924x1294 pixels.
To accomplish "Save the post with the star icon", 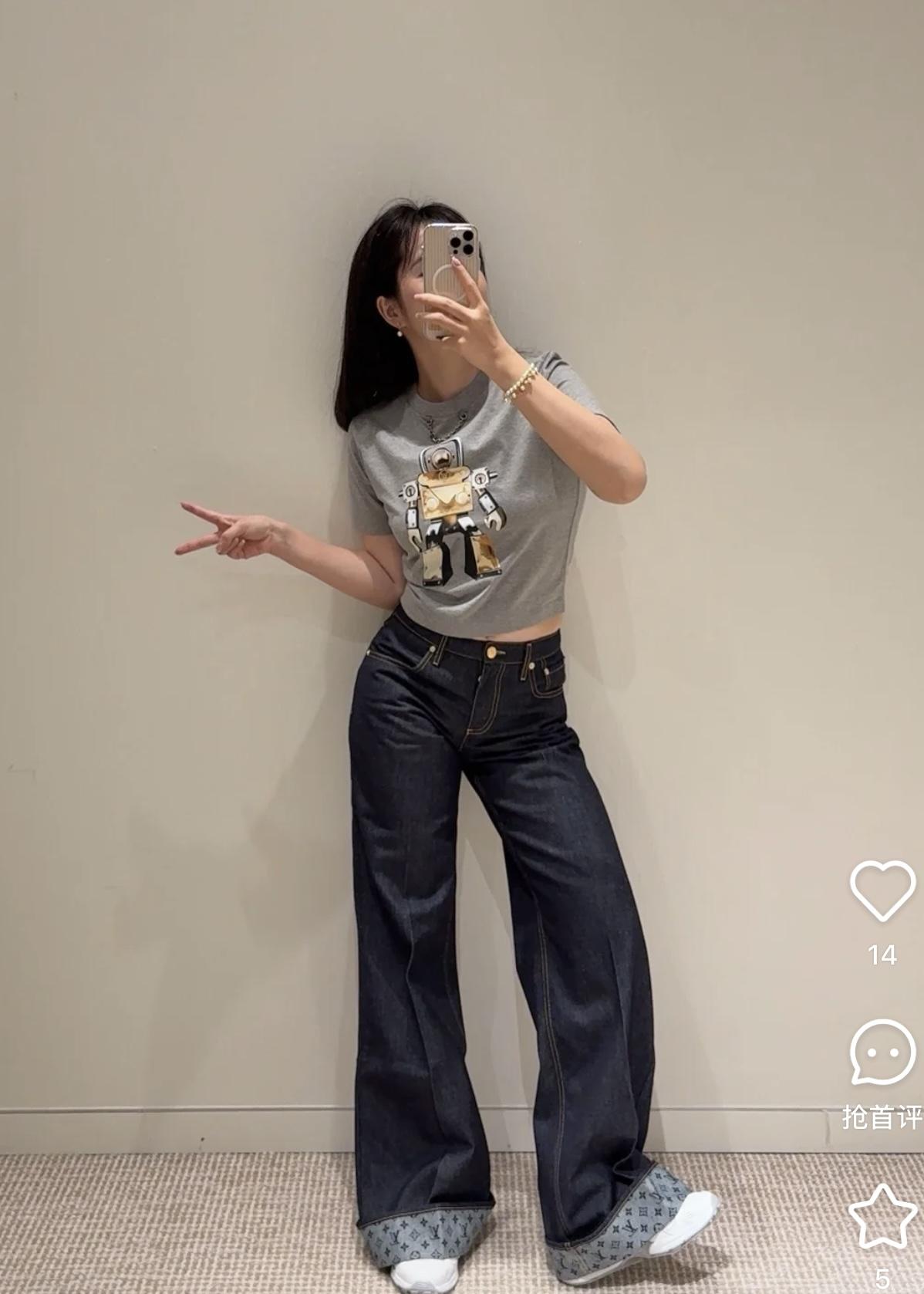I will point(882,1216).
